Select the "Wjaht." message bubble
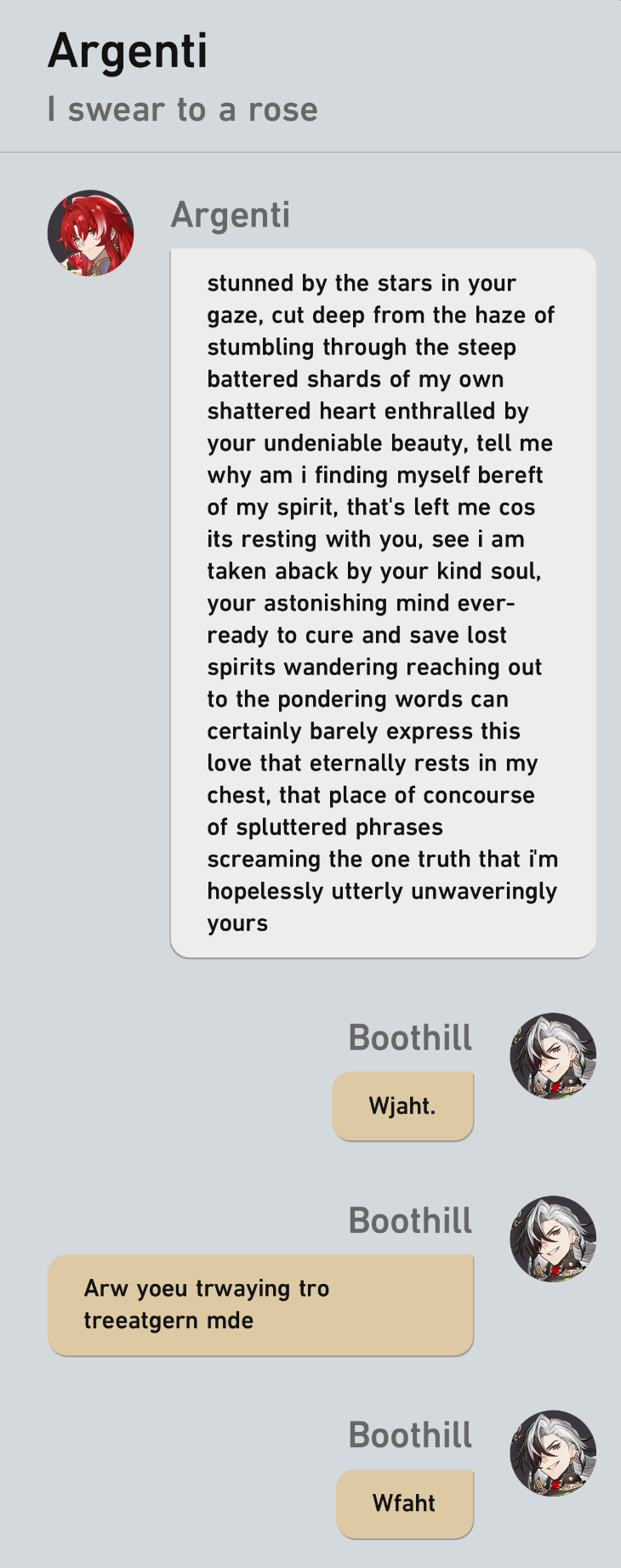Image resolution: width=621 pixels, height=1568 pixels. click(x=402, y=1105)
